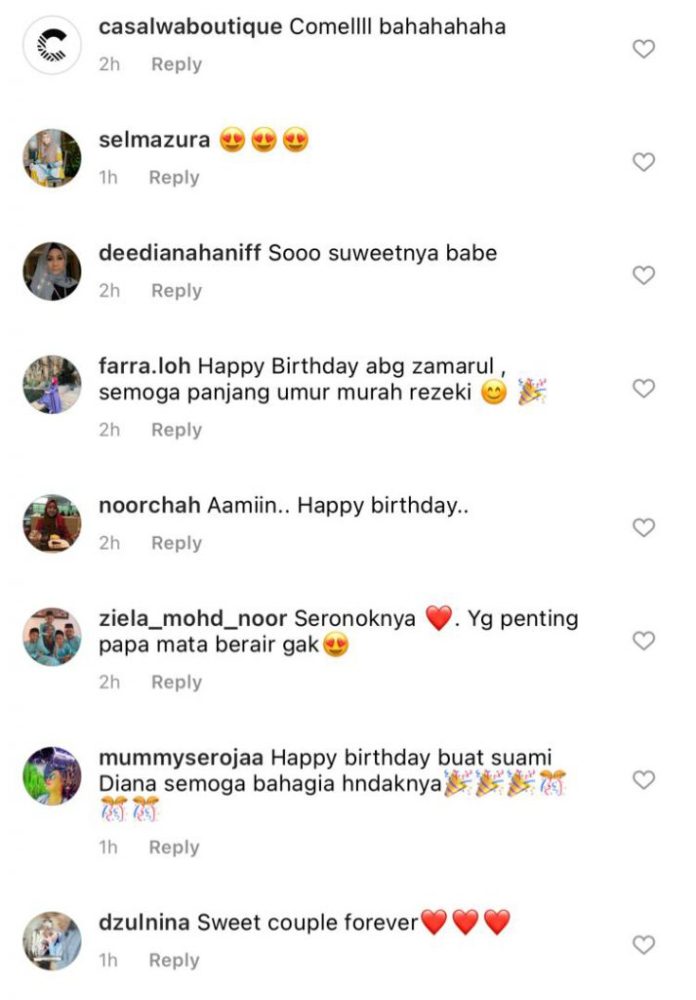Viewport: 696px width, 1000px height.
Task: Like selmazura's comment
Action: pos(645,161)
